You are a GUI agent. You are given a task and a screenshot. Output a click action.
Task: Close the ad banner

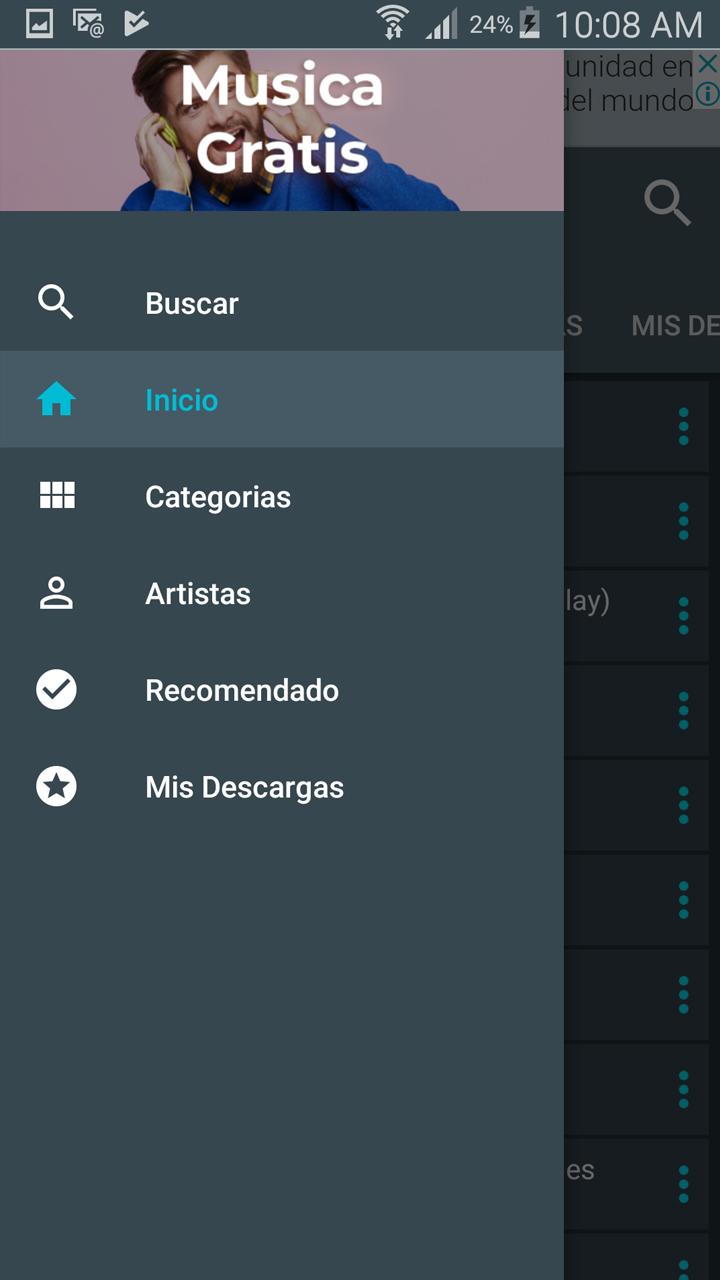707,65
